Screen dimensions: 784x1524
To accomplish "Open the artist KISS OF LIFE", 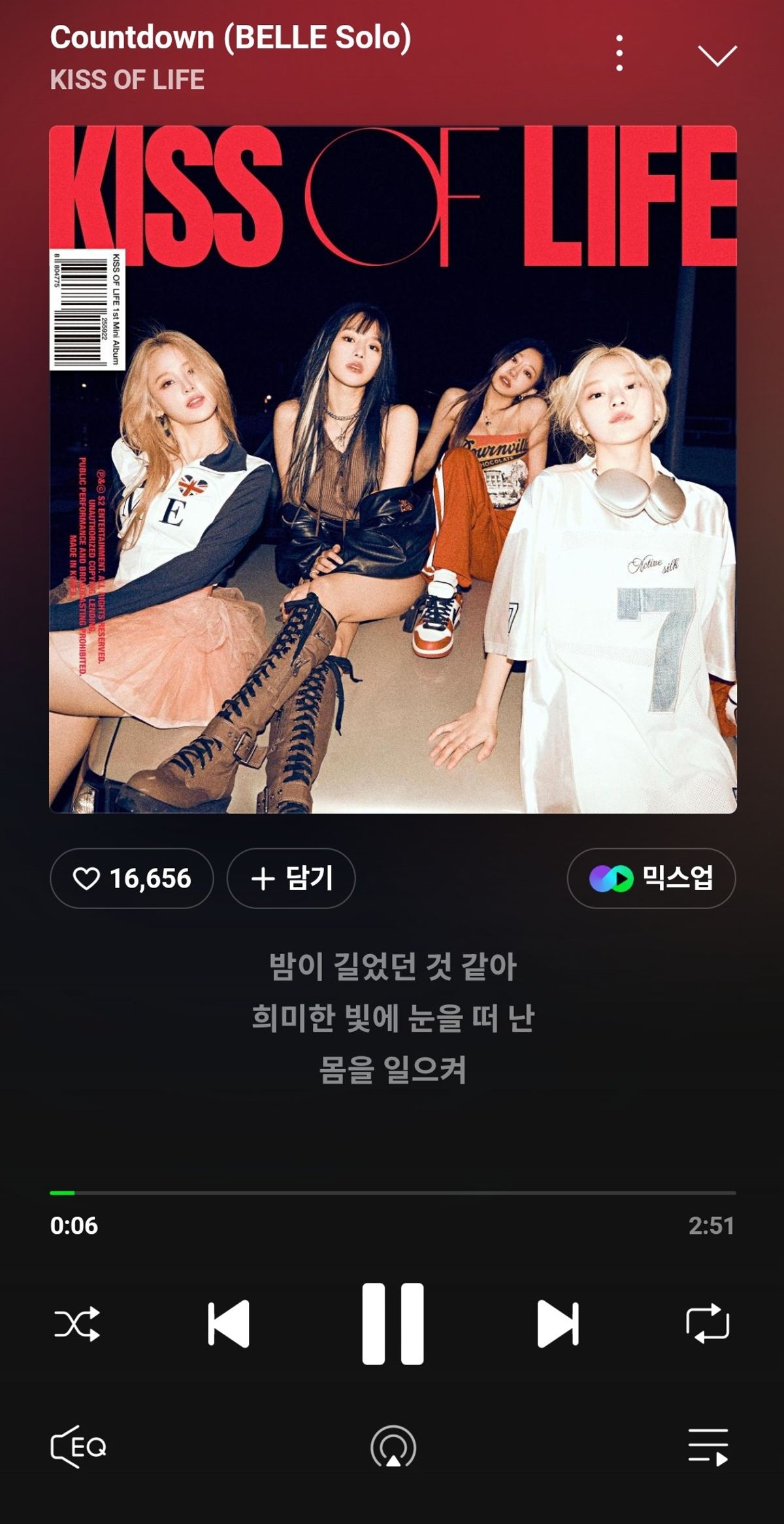I will [127, 80].
